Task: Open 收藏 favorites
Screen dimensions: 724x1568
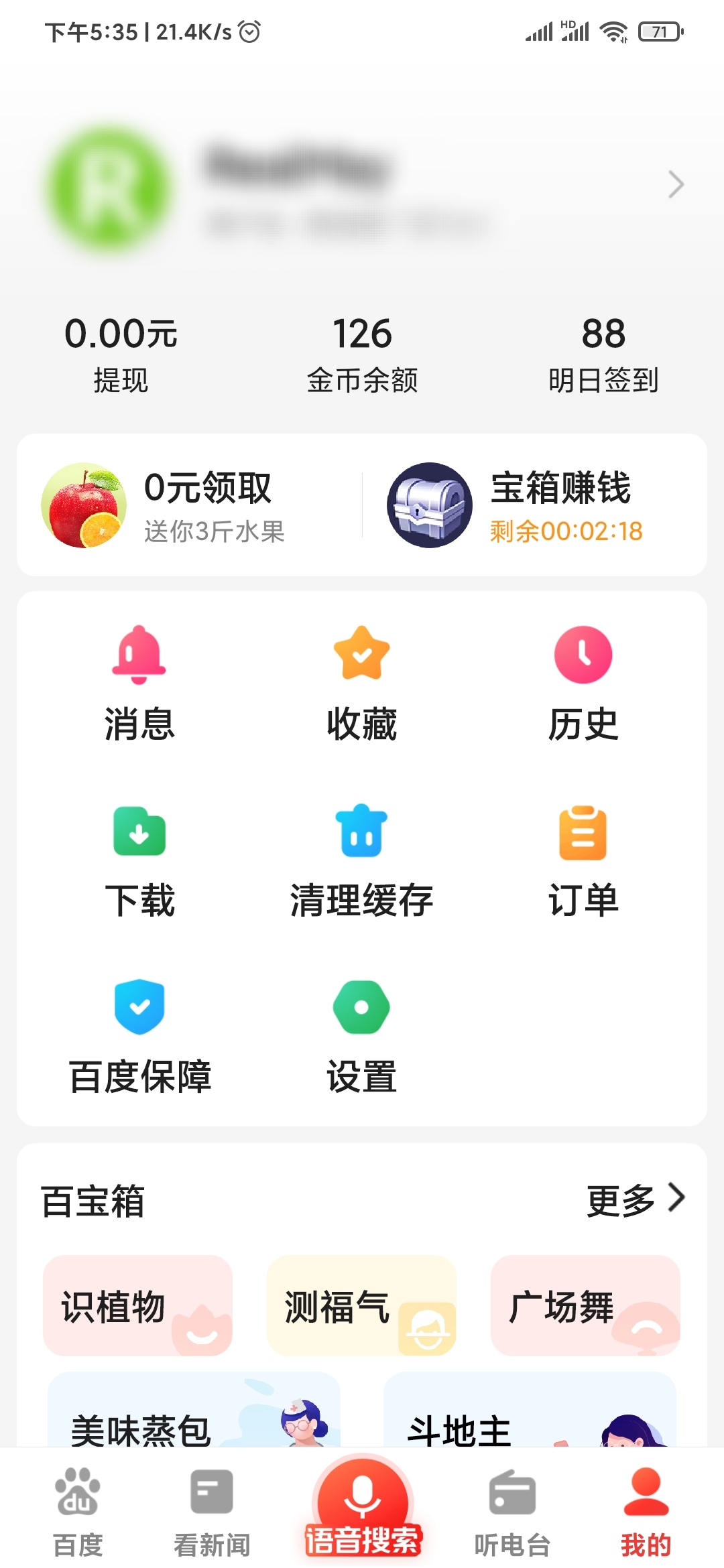Action: point(362,683)
